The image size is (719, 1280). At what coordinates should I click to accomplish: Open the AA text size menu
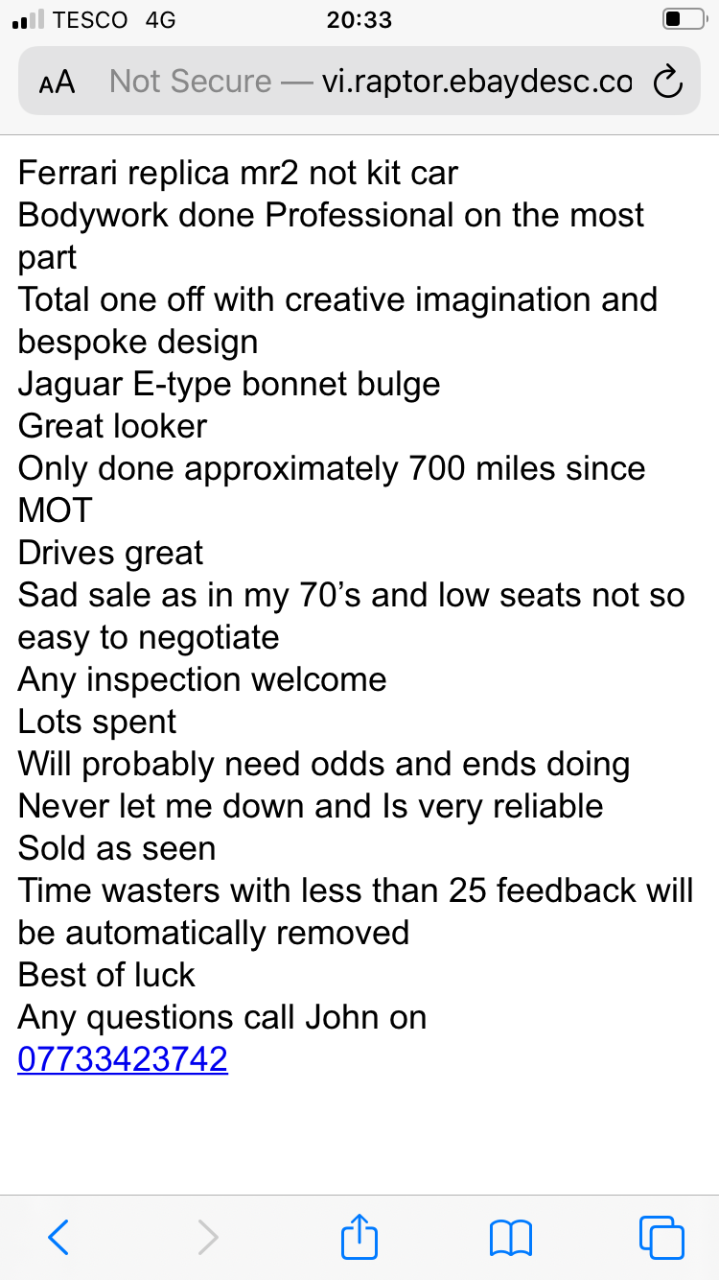tap(57, 82)
